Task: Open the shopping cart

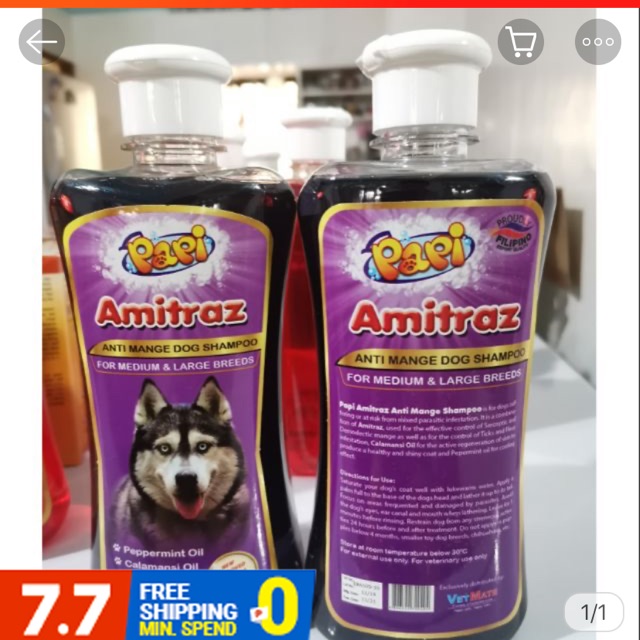Action: coord(521,42)
